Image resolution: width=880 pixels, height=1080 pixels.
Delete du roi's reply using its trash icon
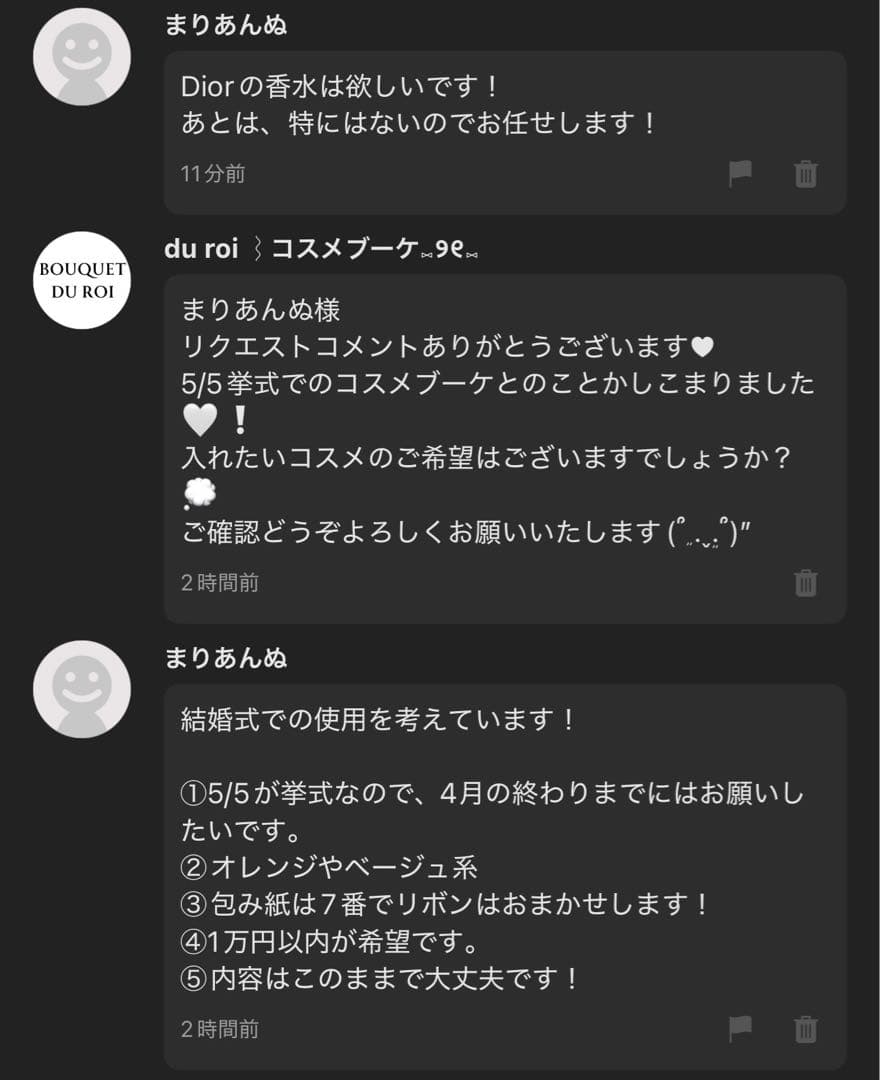807,582
